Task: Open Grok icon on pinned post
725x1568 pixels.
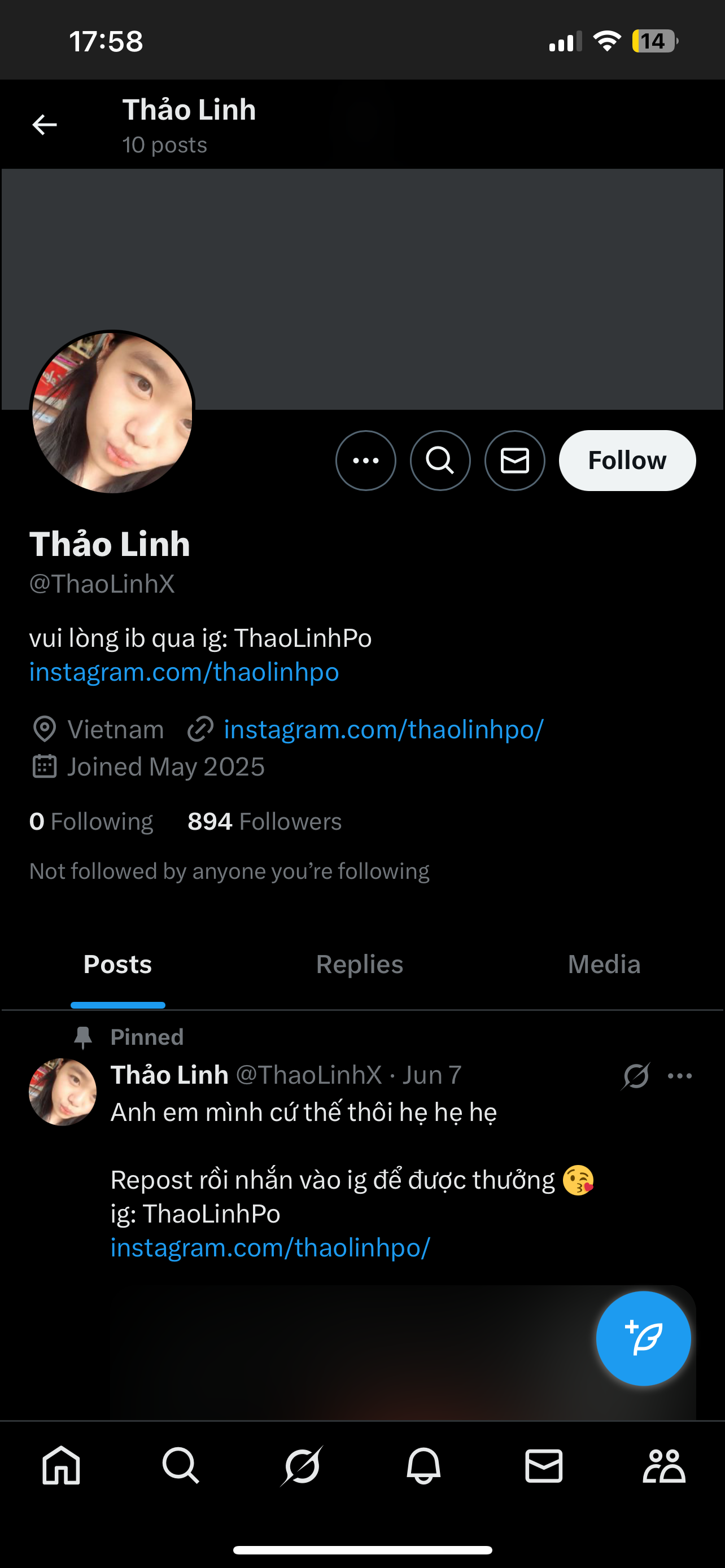Action: click(636, 1076)
